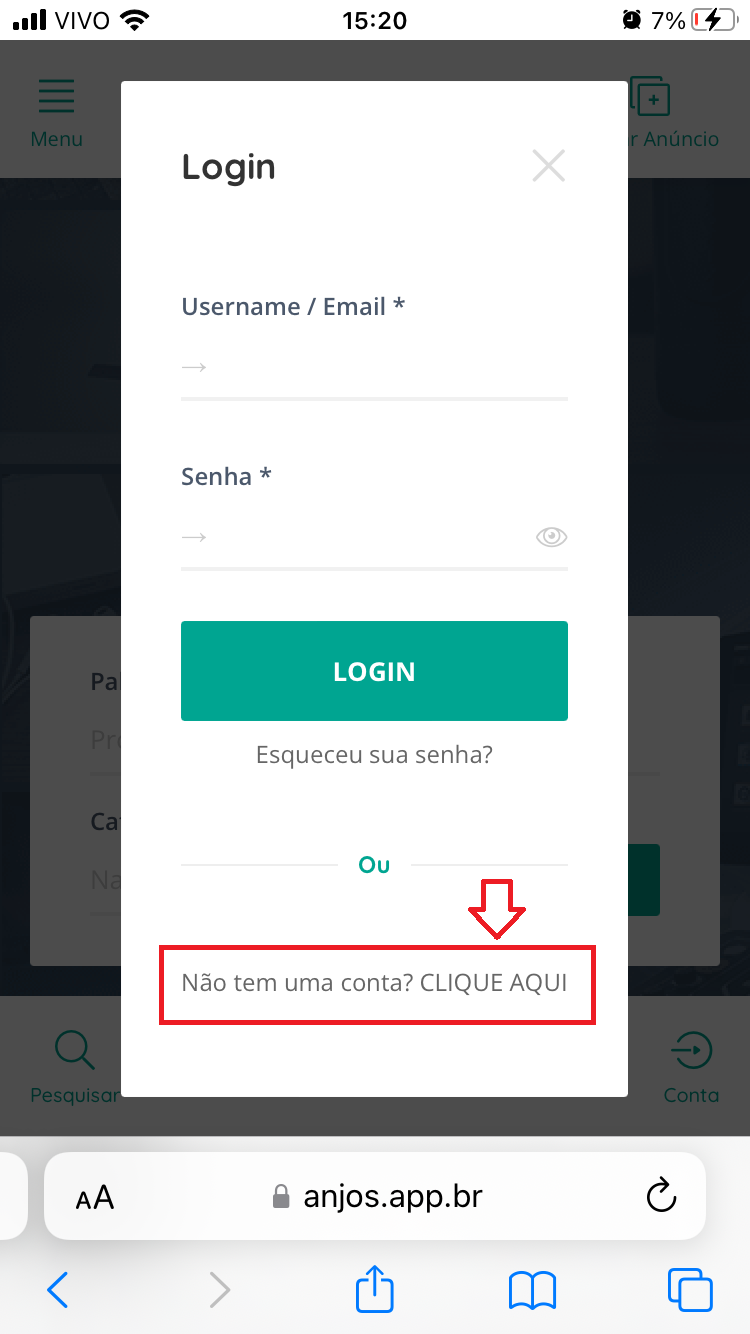Focus the Username / Email field

tap(374, 368)
